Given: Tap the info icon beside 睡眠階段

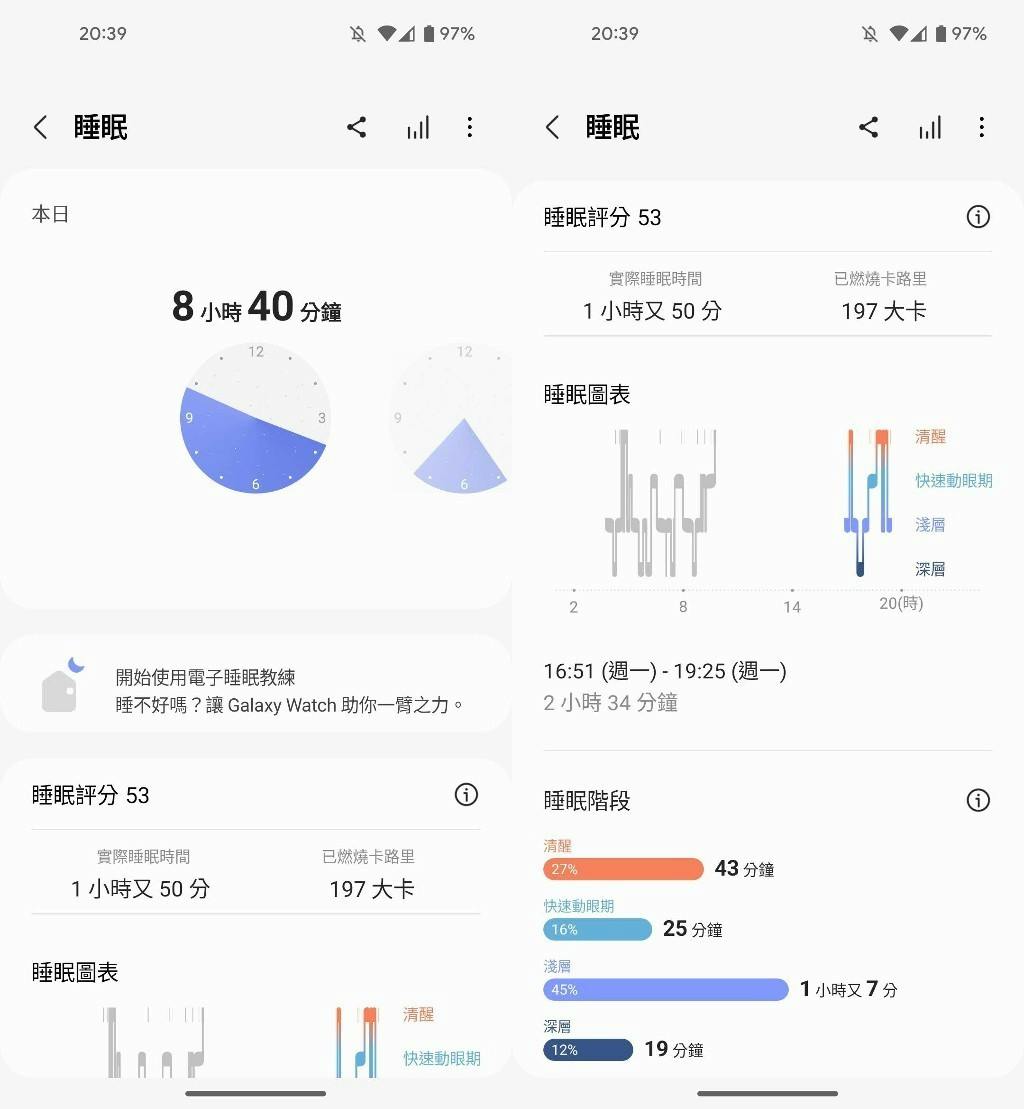Looking at the screenshot, I should (978, 800).
